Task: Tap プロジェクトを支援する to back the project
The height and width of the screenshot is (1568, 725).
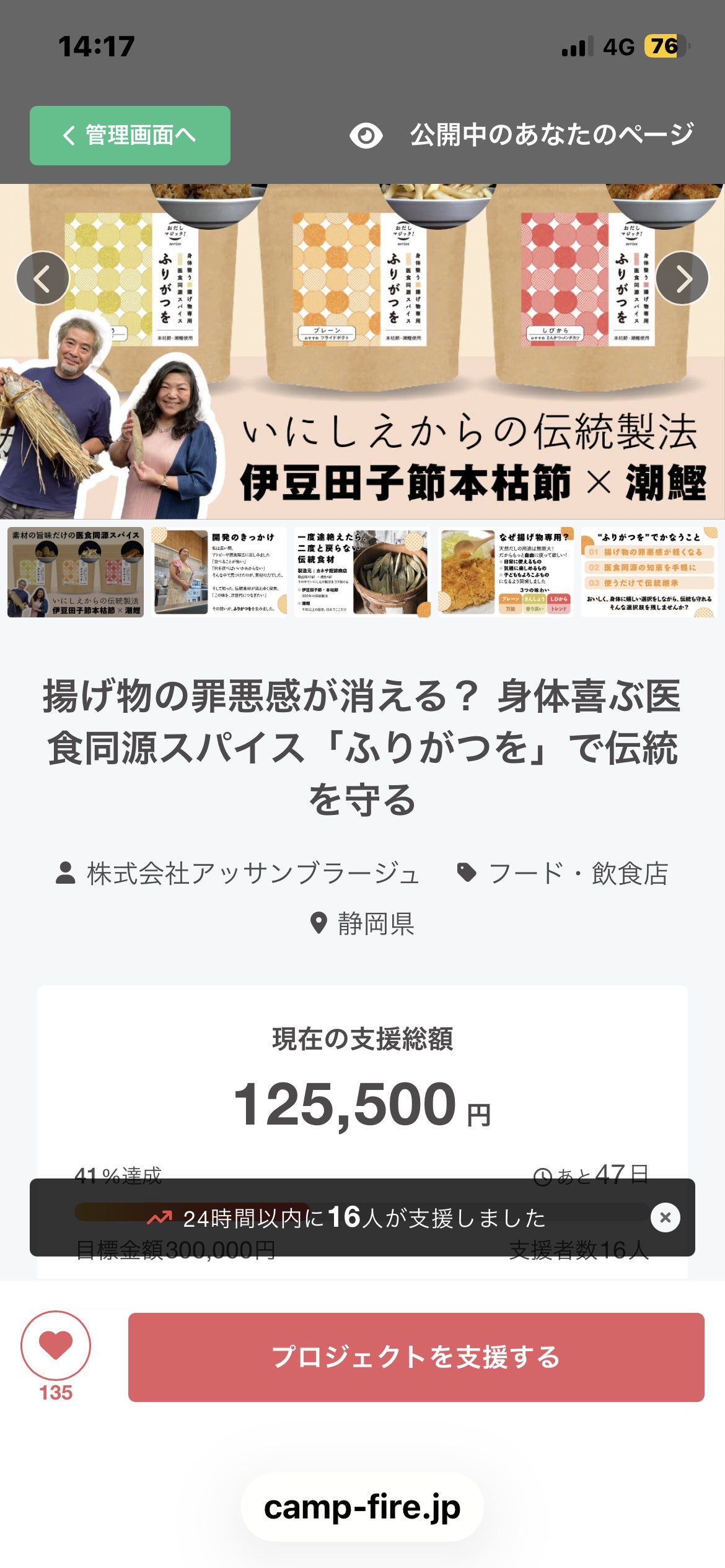Action: [x=416, y=1357]
